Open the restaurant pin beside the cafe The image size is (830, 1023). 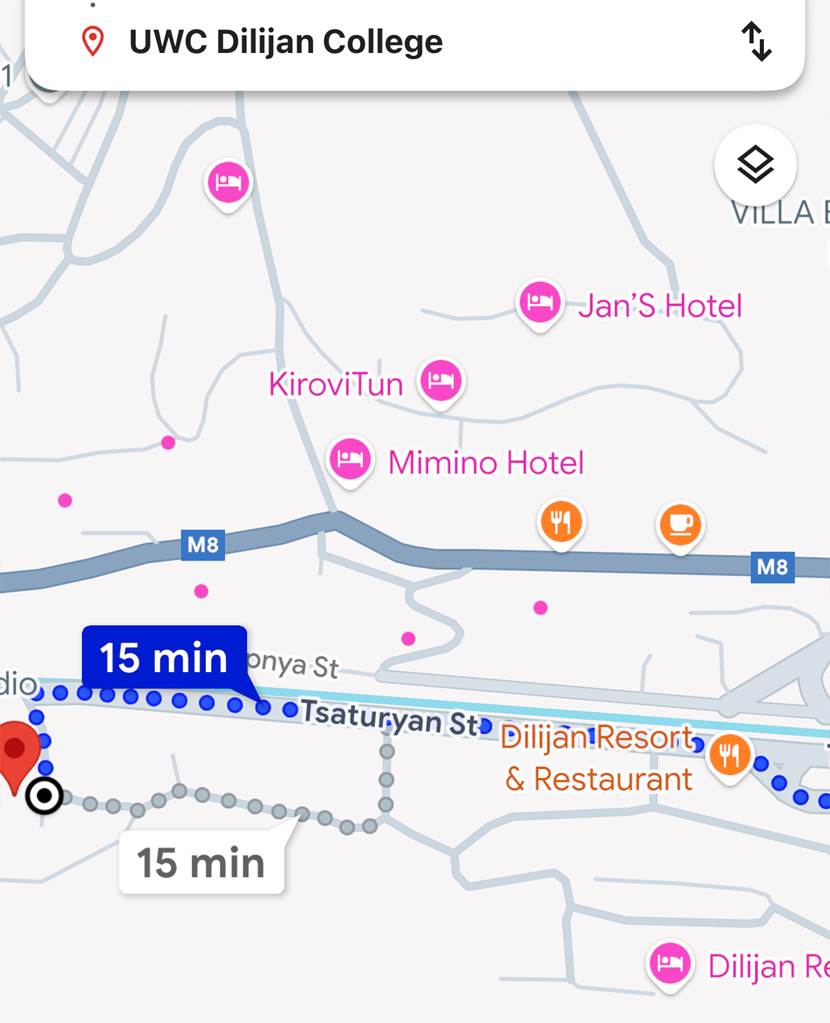(562, 521)
